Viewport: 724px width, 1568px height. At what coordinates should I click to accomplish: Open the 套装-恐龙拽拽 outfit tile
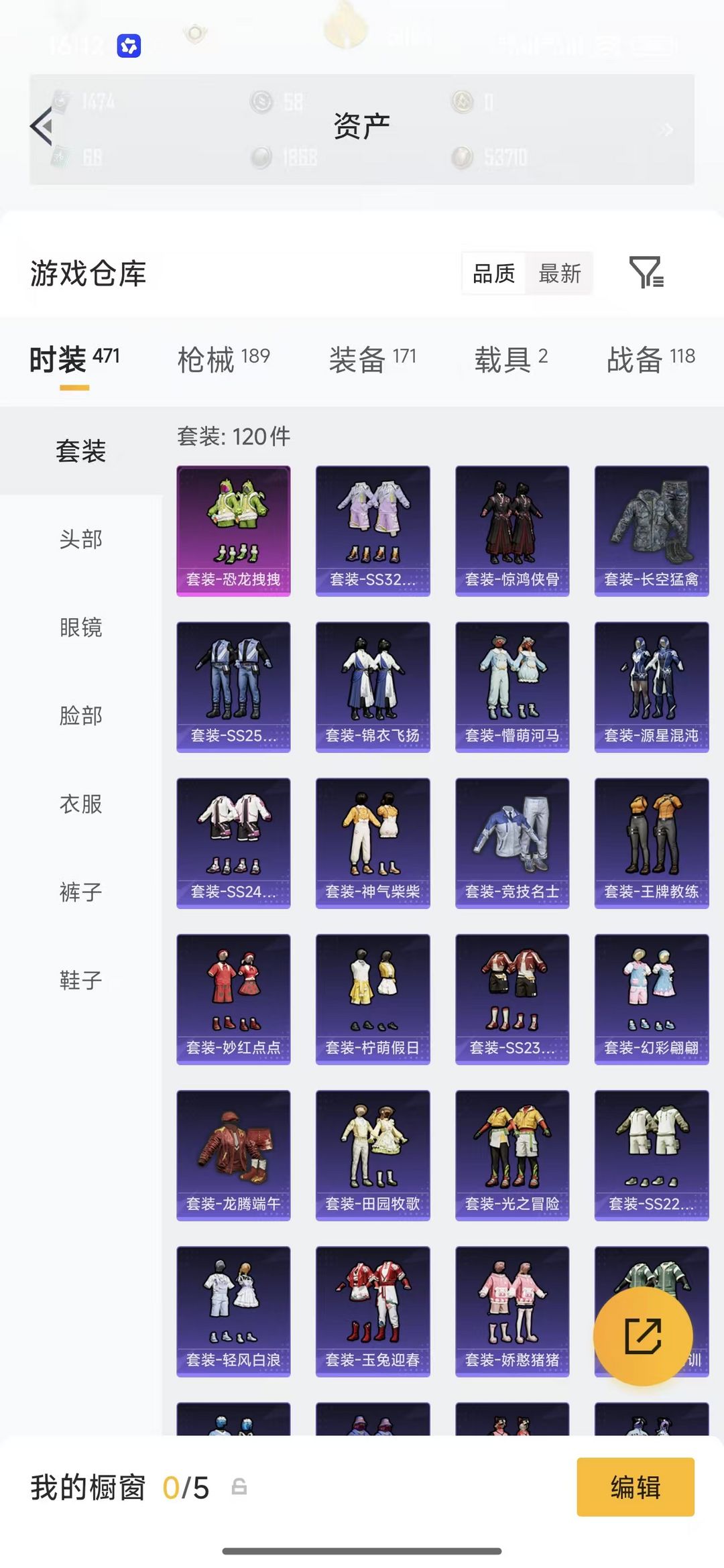[233, 531]
